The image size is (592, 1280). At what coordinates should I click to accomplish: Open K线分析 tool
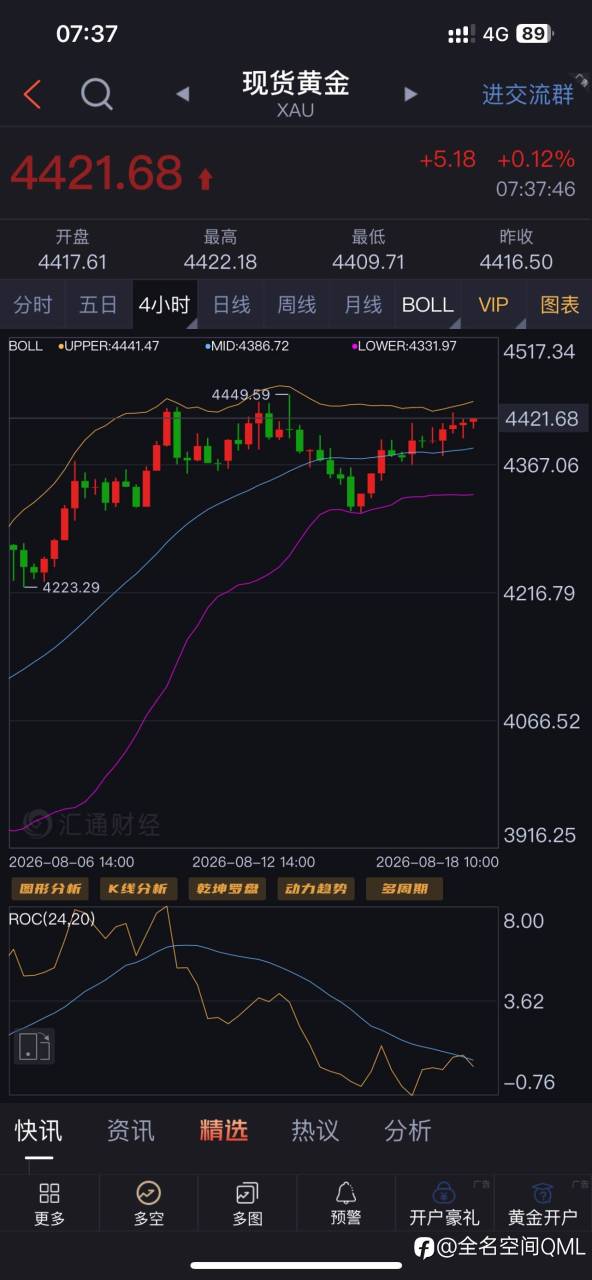coord(139,888)
